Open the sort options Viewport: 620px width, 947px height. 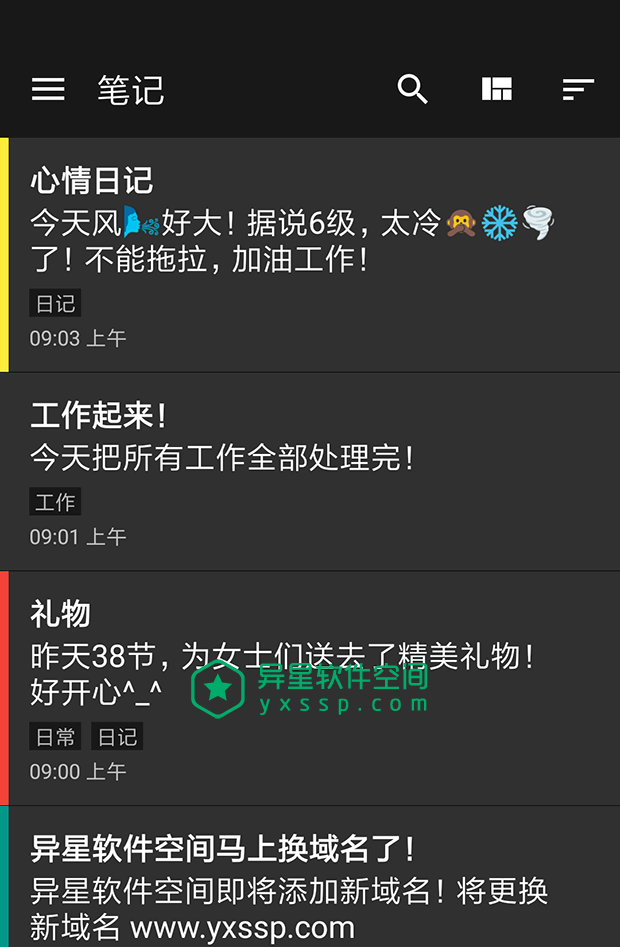[x=578, y=90]
